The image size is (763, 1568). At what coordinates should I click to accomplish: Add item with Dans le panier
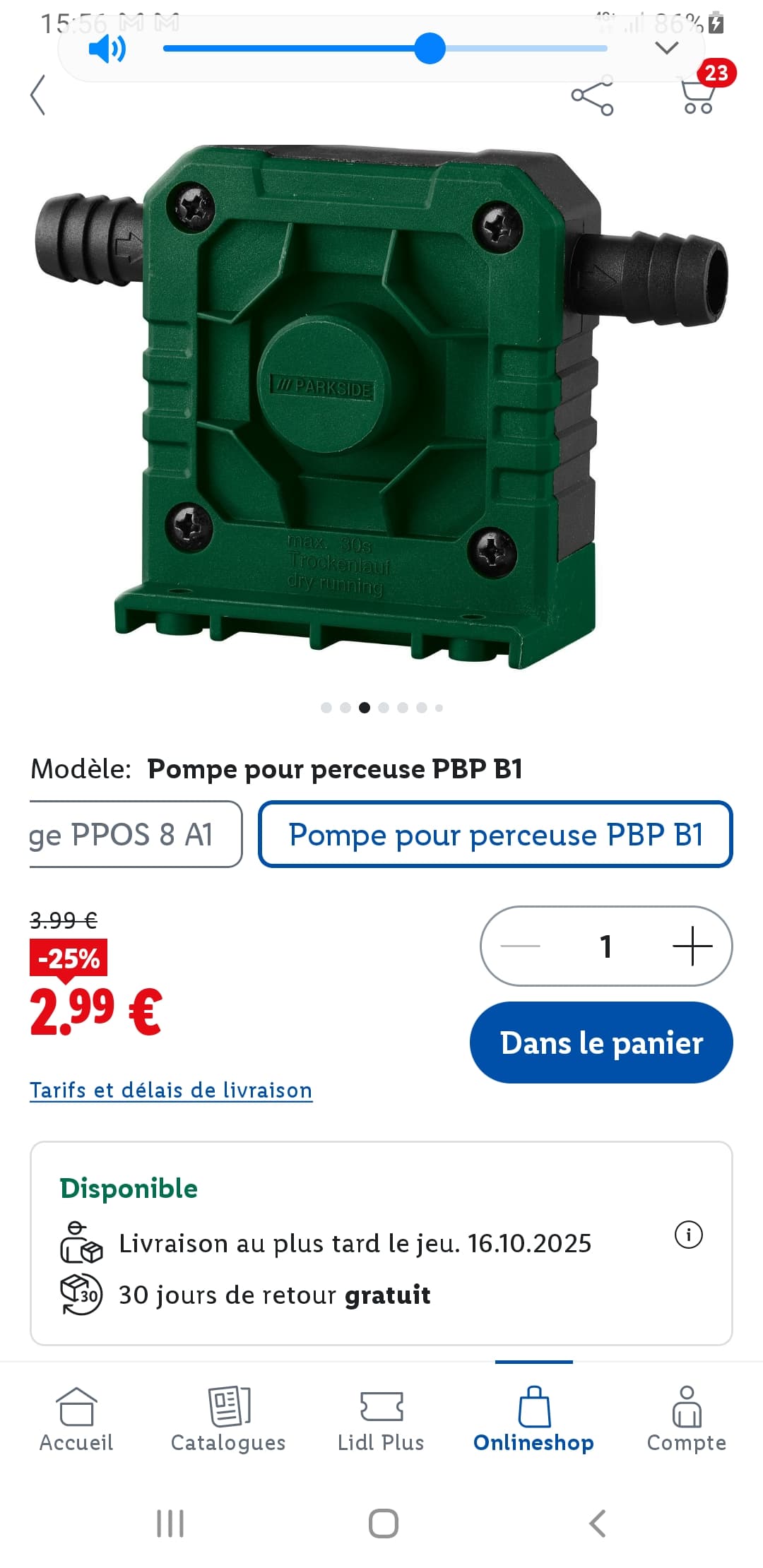[x=601, y=1043]
